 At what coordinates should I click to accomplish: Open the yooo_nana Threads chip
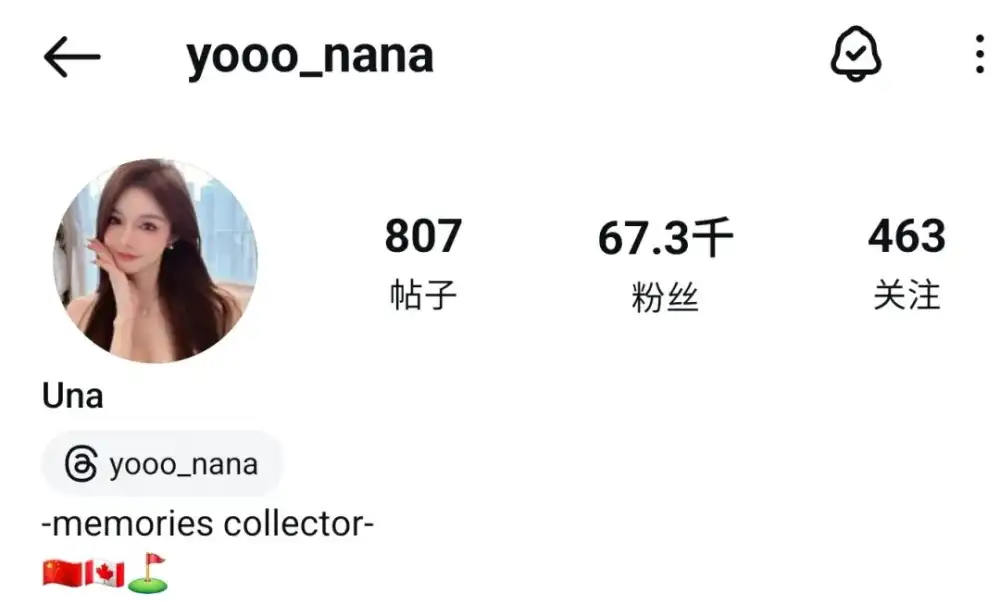coord(162,464)
